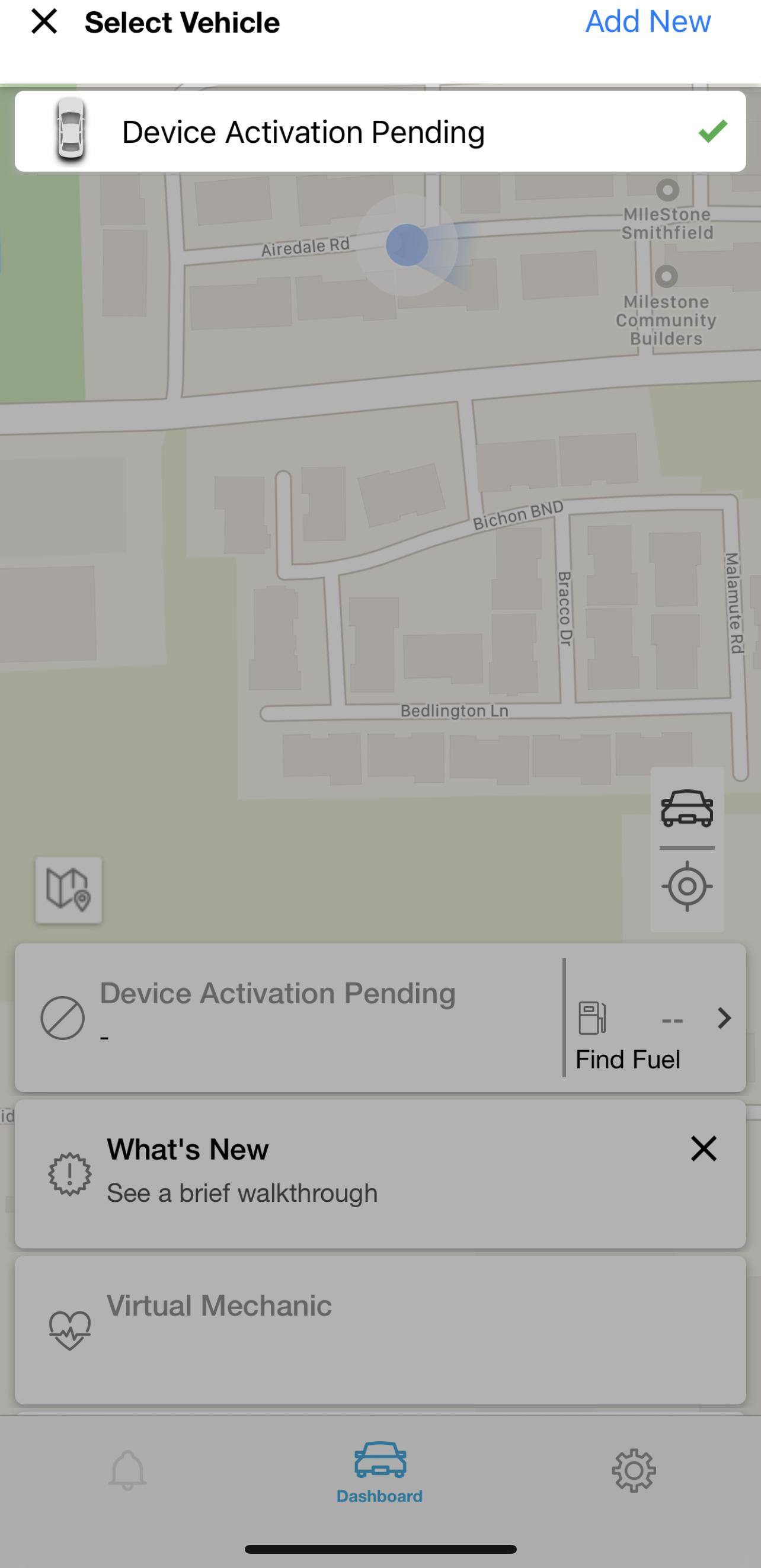
Task: Dismiss the What's New card
Action: click(703, 1148)
